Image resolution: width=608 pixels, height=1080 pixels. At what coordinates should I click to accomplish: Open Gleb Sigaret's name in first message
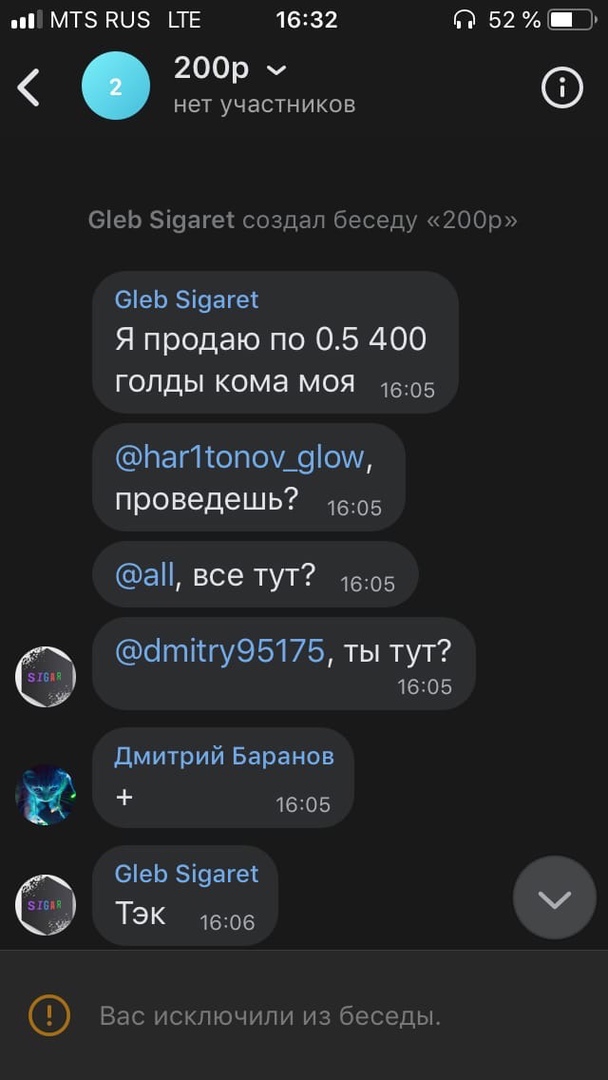pyautogui.click(x=186, y=299)
